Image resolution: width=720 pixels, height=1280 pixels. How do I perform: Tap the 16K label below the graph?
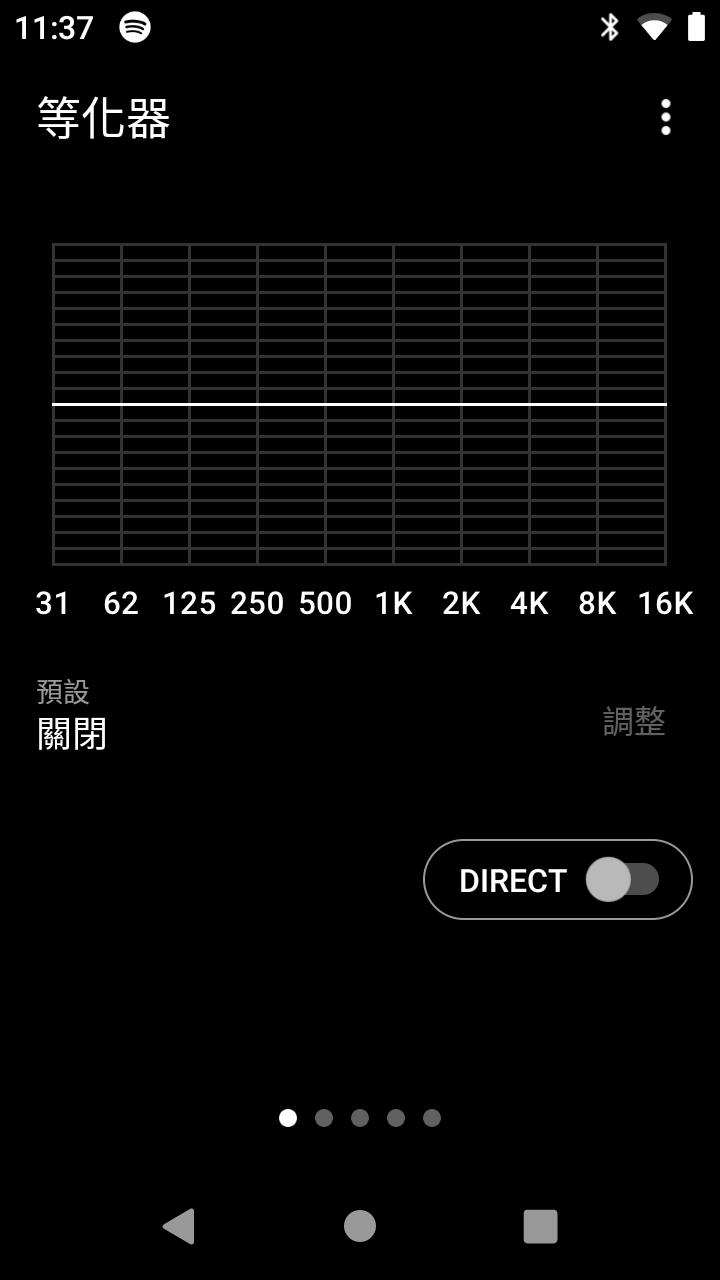664,603
